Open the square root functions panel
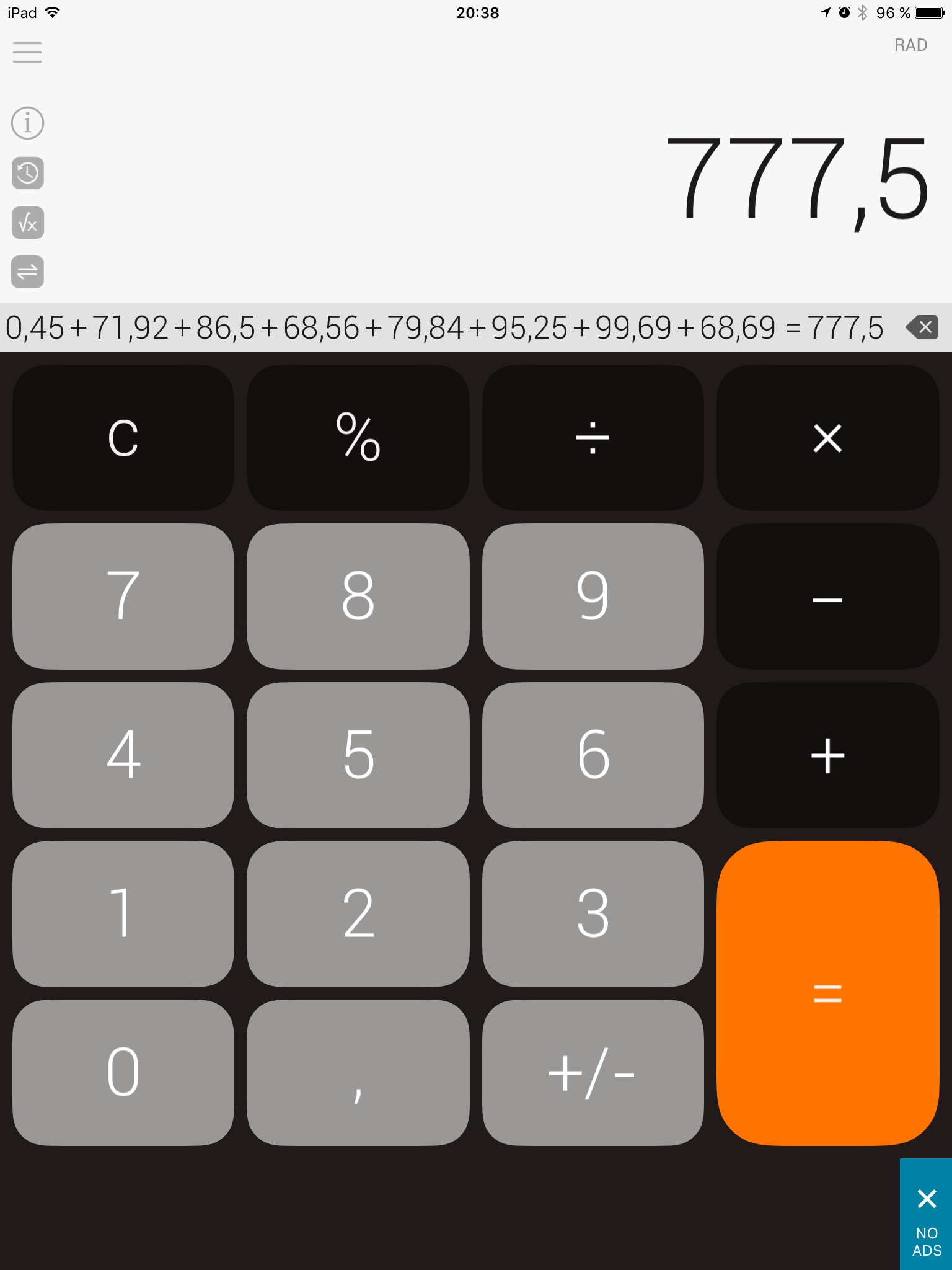 click(27, 222)
